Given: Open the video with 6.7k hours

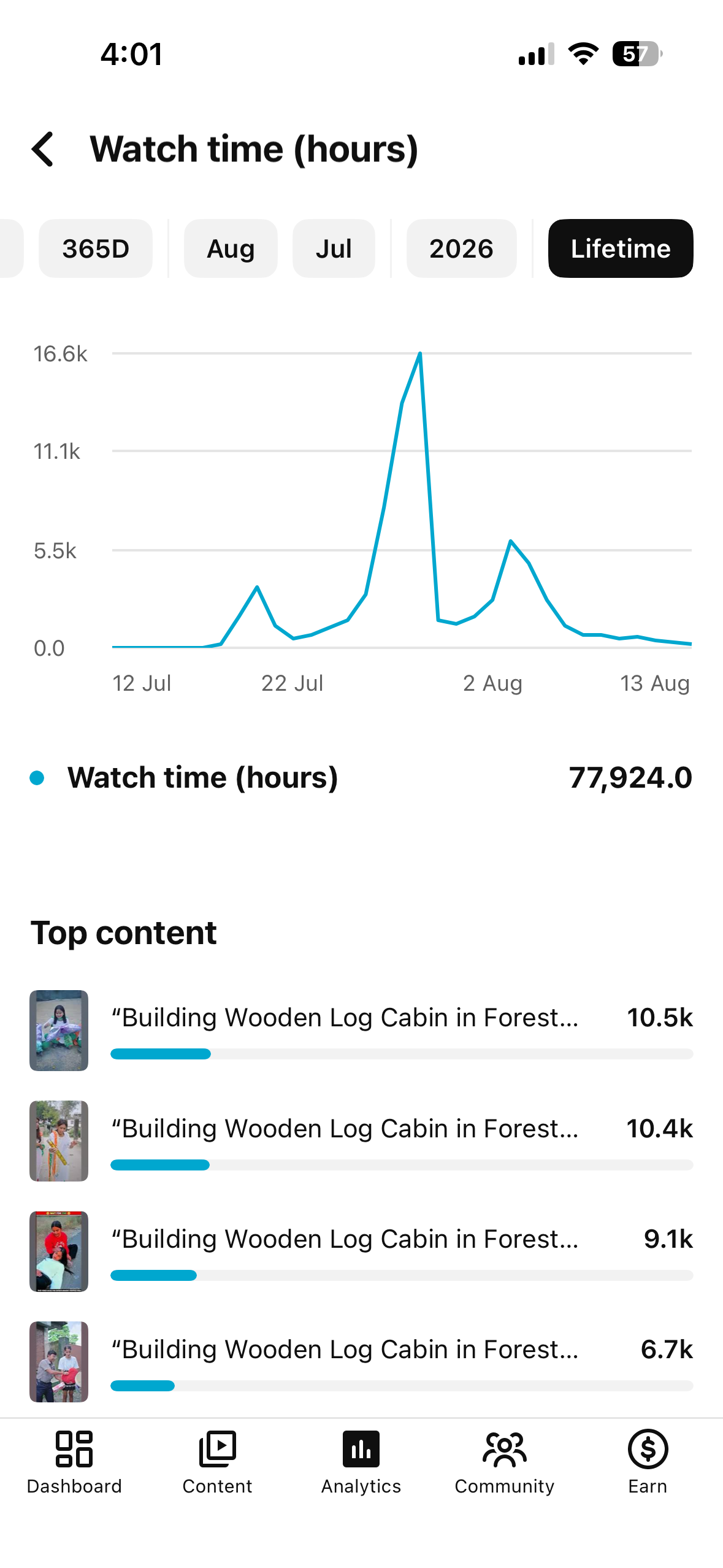Looking at the screenshot, I should tap(361, 1362).
